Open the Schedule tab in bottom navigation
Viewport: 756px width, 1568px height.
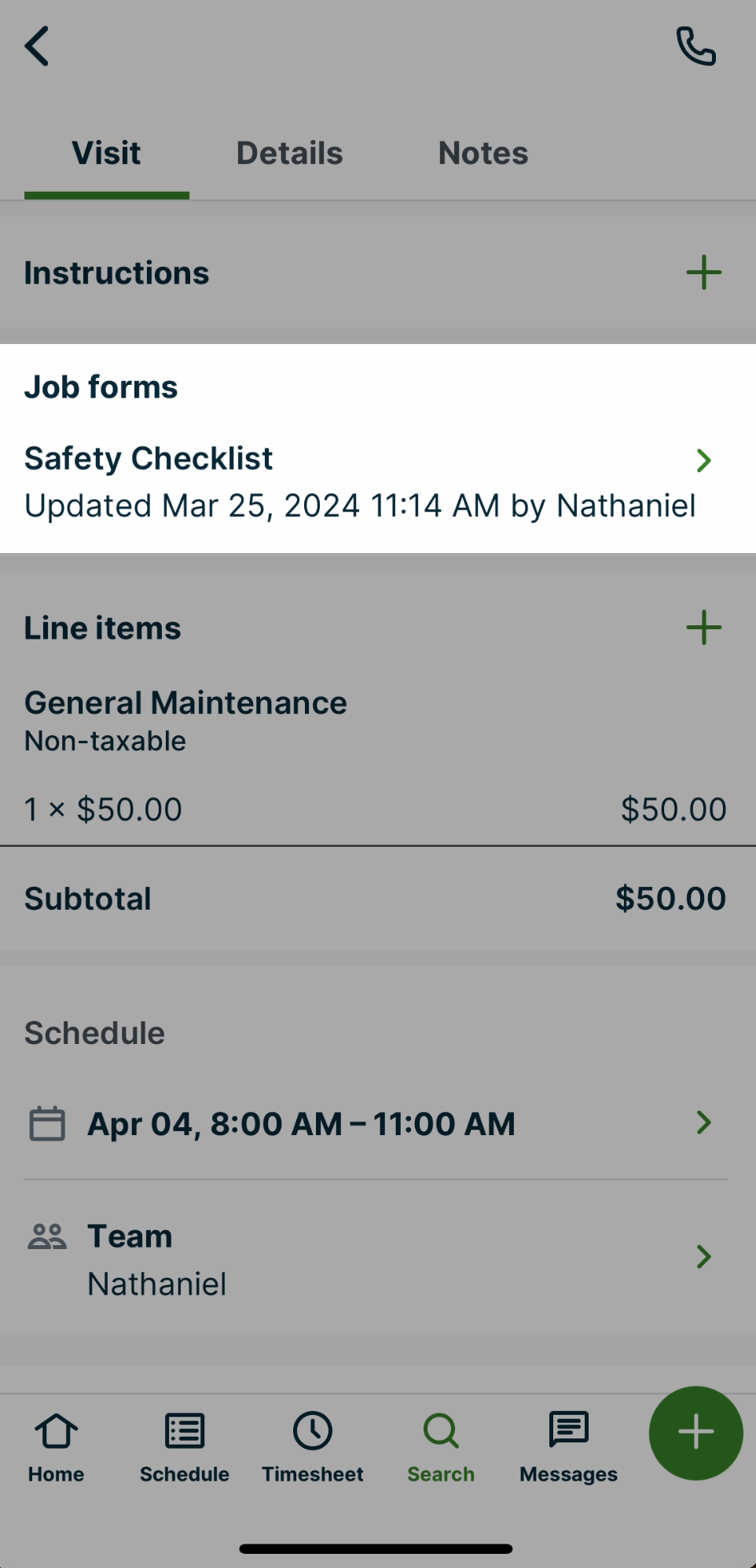tap(184, 1445)
